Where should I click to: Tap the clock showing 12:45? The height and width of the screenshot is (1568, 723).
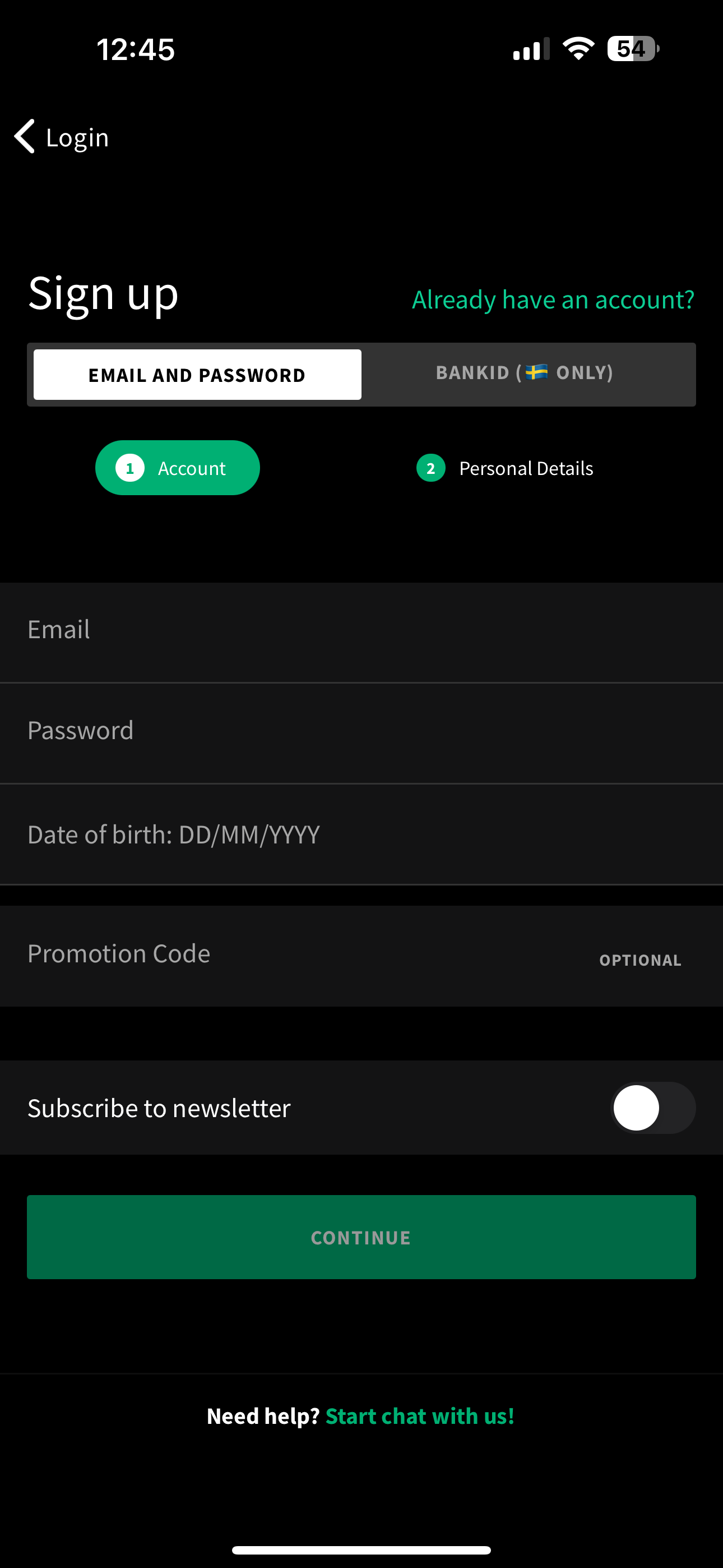tap(136, 49)
